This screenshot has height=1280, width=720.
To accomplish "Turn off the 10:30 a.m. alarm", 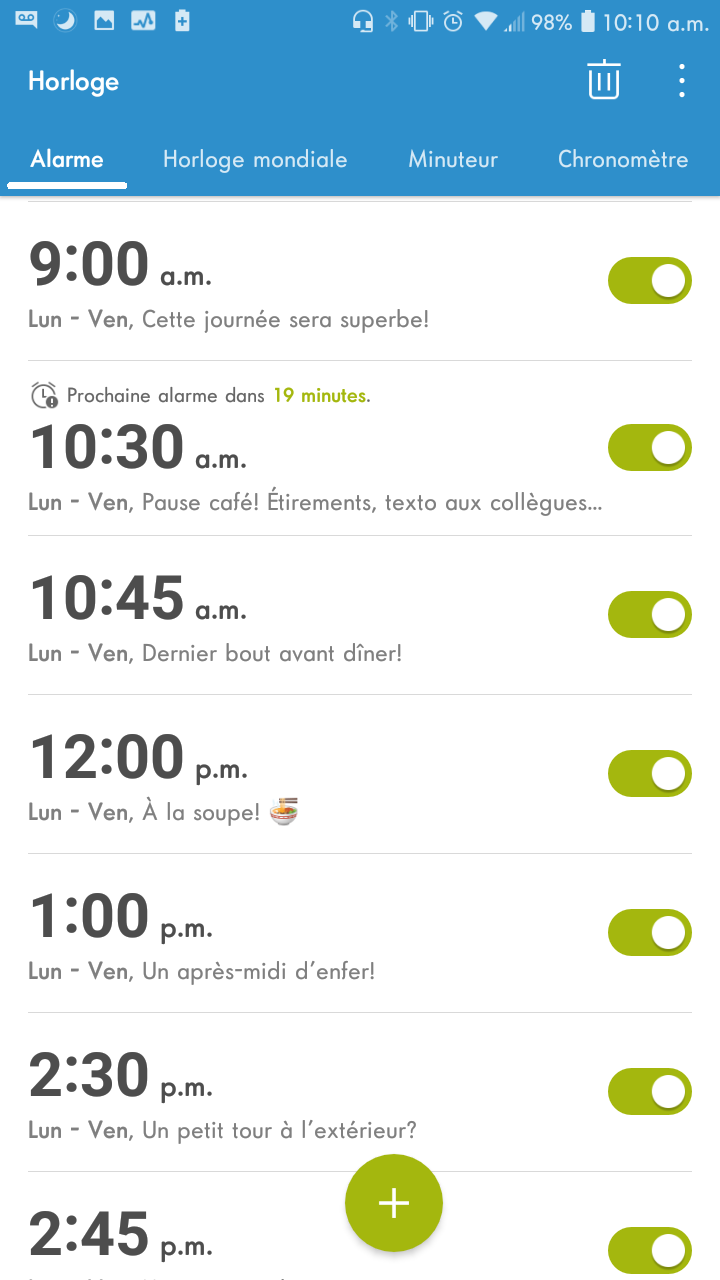I will coord(650,447).
